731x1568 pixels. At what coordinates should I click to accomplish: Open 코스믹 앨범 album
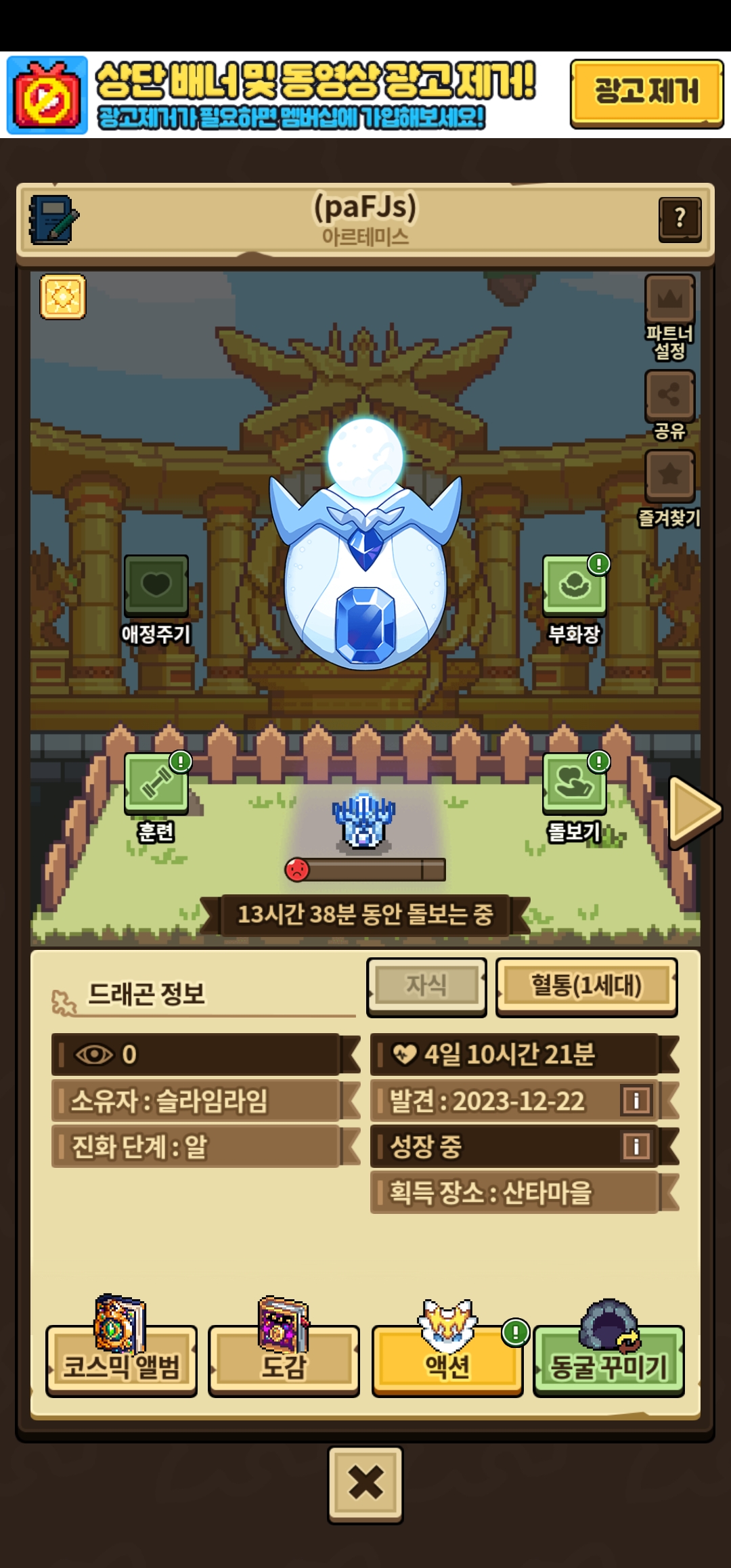[x=121, y=1361]
